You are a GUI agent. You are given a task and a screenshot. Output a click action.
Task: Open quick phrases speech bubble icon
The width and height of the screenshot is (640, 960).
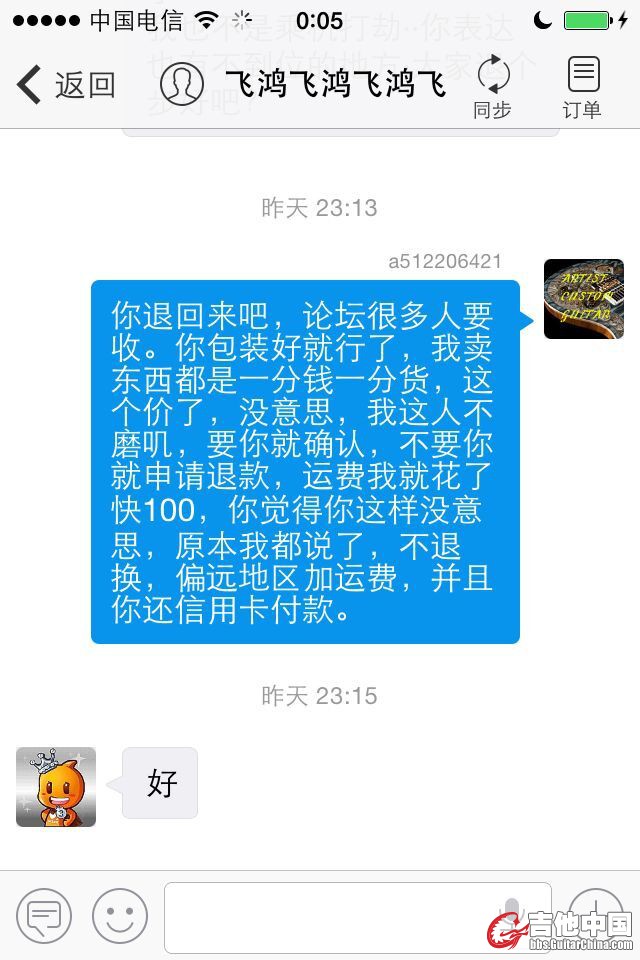pyautogui.click(x=44, y=915)
